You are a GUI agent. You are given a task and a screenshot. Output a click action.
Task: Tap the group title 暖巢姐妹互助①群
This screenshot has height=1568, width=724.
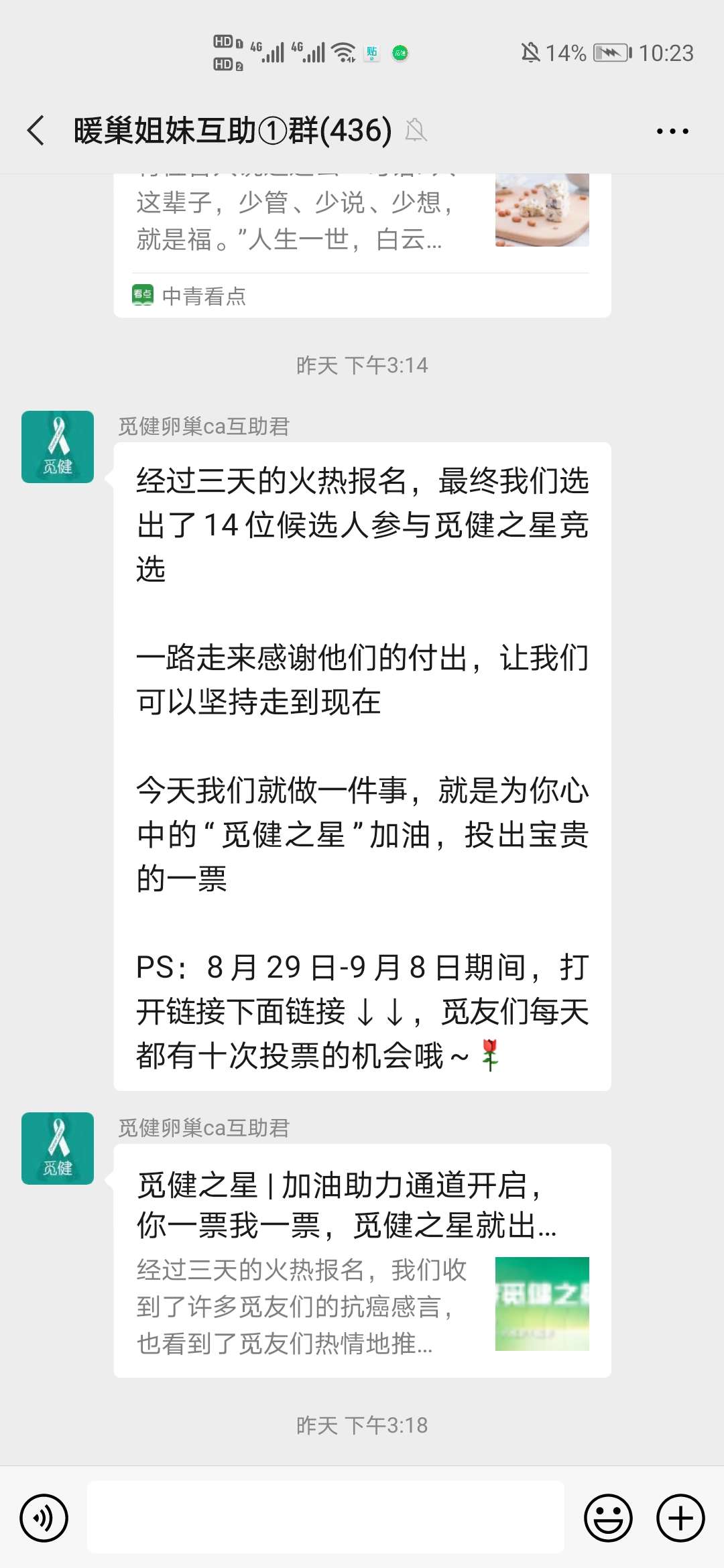pos(231,129)
